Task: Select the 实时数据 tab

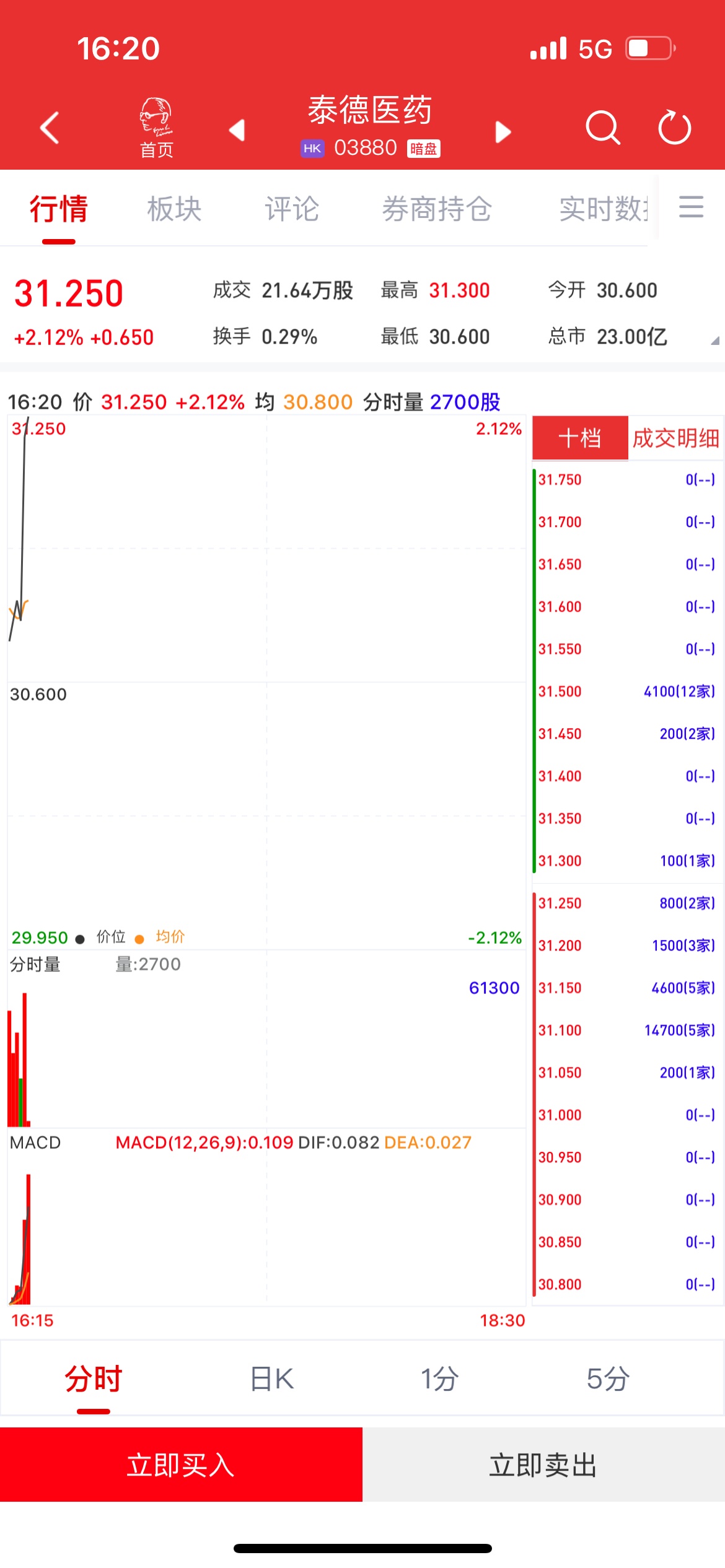Action: [x=603, y=209]
